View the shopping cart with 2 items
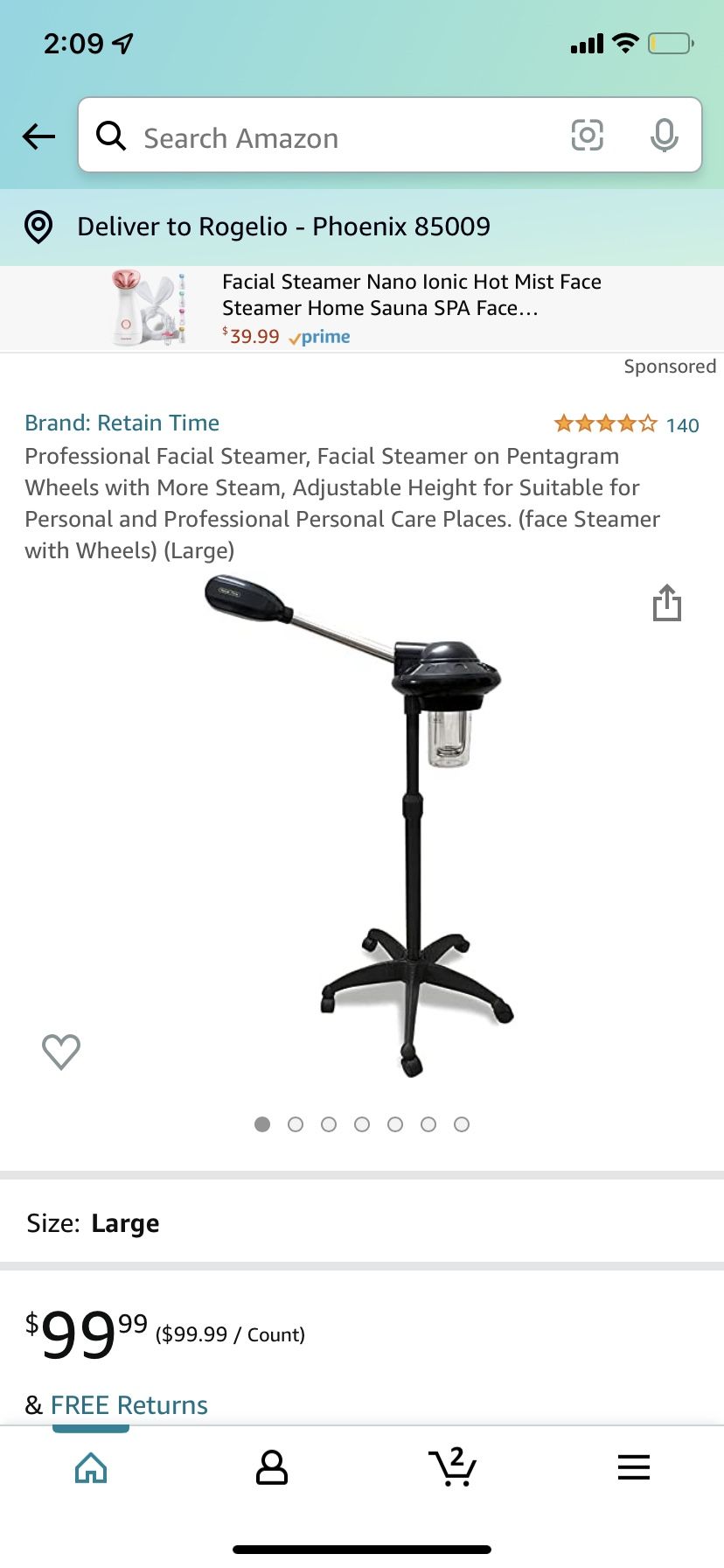Image resolution: width=724 pixels, height=1568 pixels. 452,1467
